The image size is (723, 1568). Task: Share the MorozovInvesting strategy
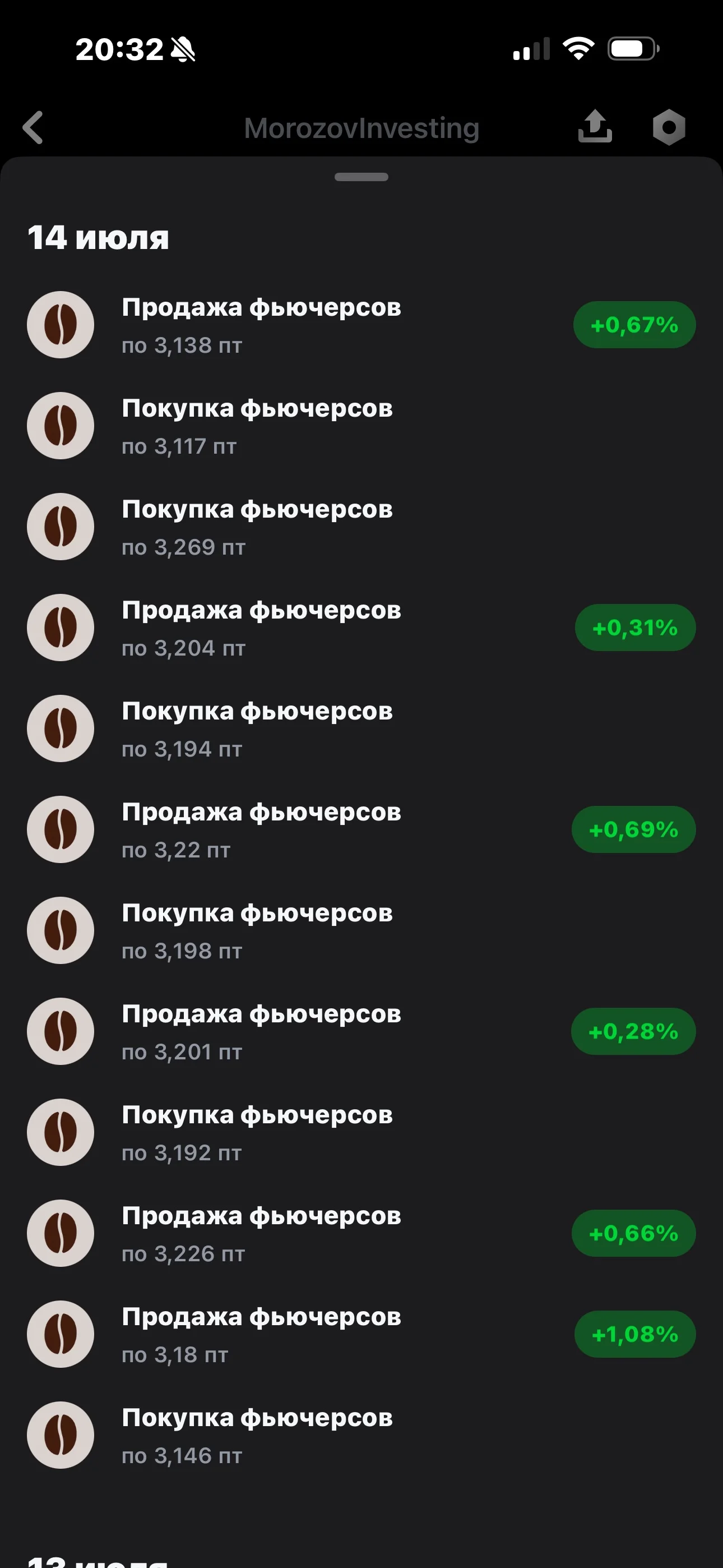click(x=595, y=127)
